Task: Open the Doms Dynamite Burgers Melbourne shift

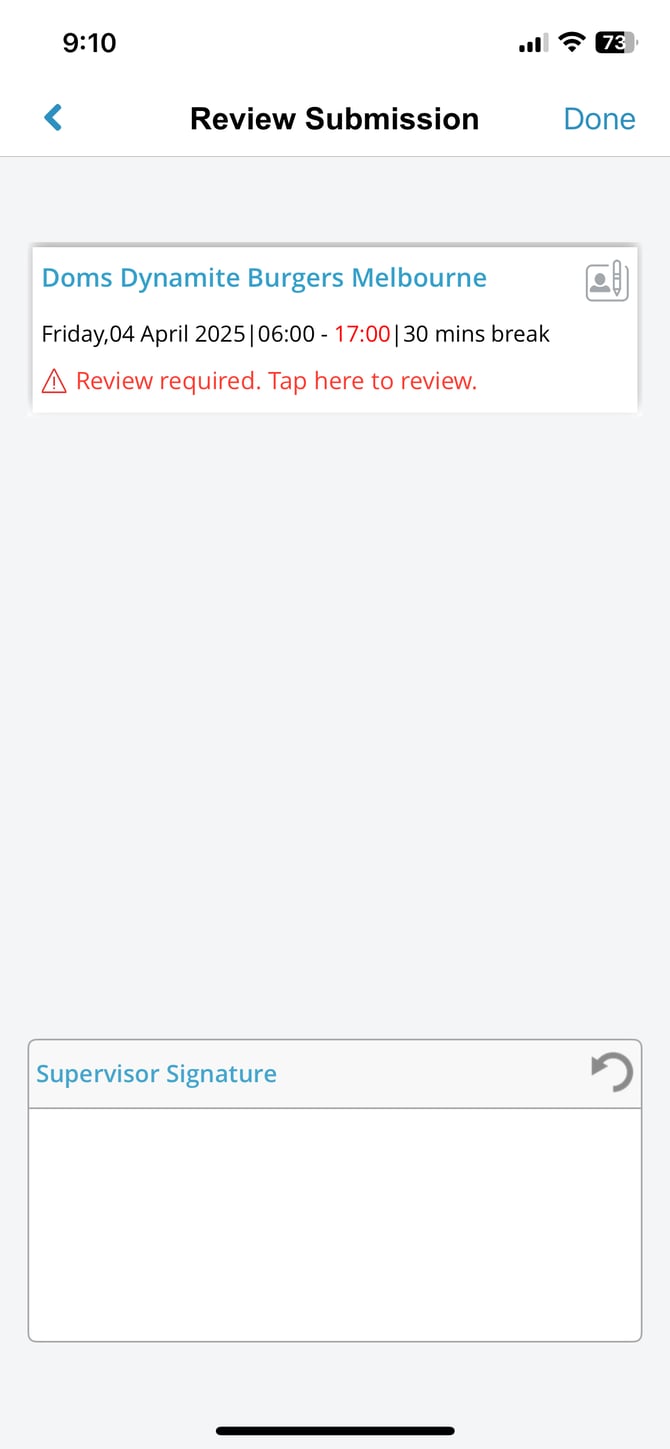Action: [x=264, y=278]
